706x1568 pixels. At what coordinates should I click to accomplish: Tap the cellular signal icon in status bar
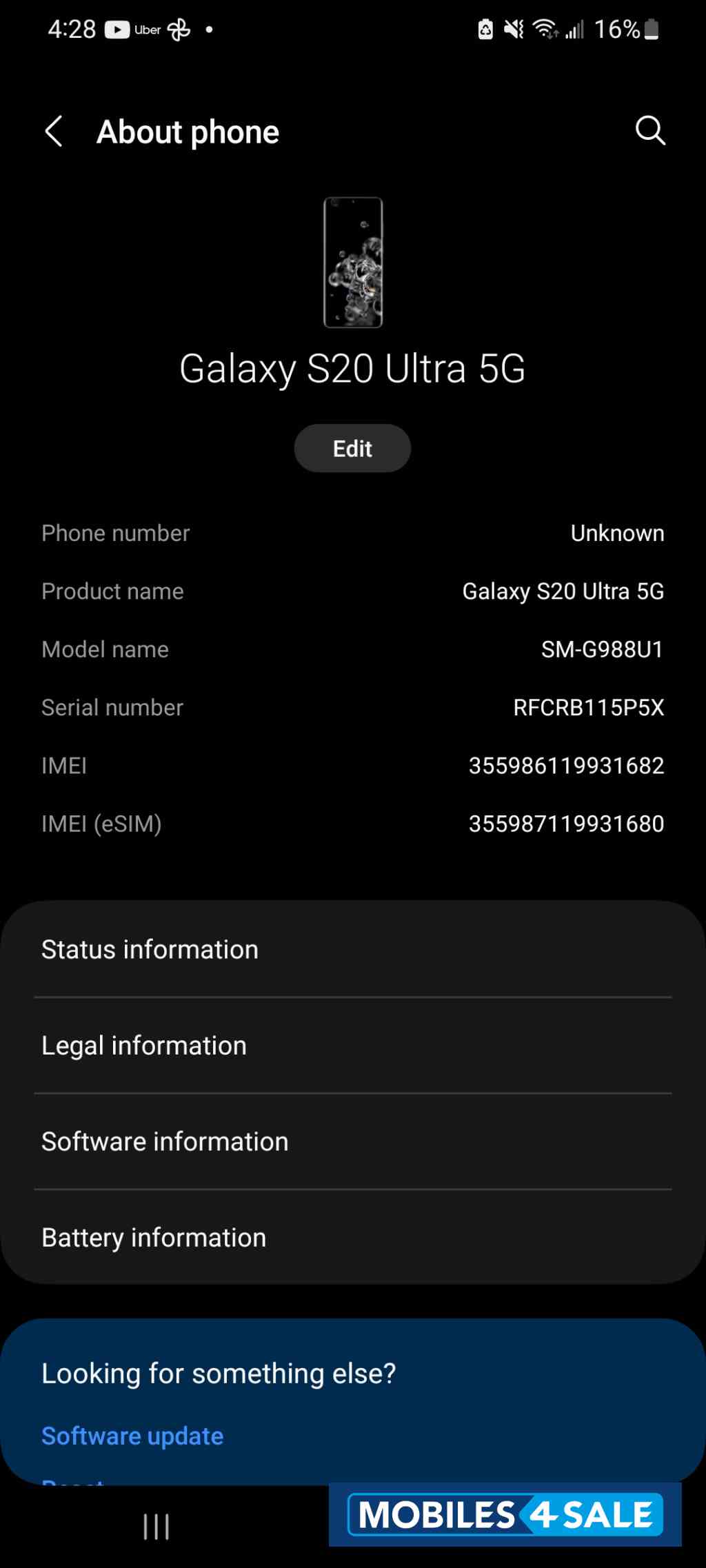click(574, 29)
